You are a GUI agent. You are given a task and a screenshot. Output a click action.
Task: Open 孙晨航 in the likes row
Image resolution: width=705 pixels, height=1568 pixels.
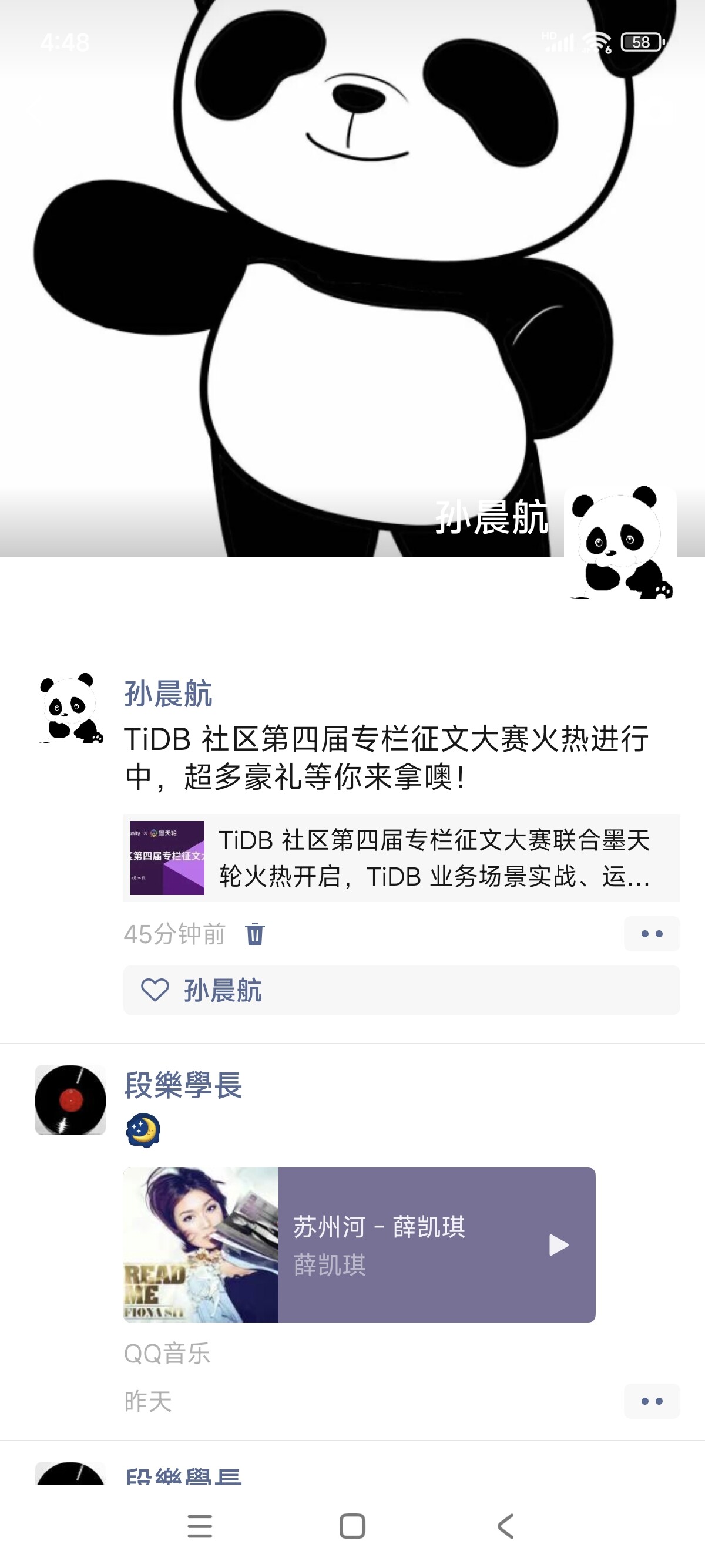coord(223,990)
